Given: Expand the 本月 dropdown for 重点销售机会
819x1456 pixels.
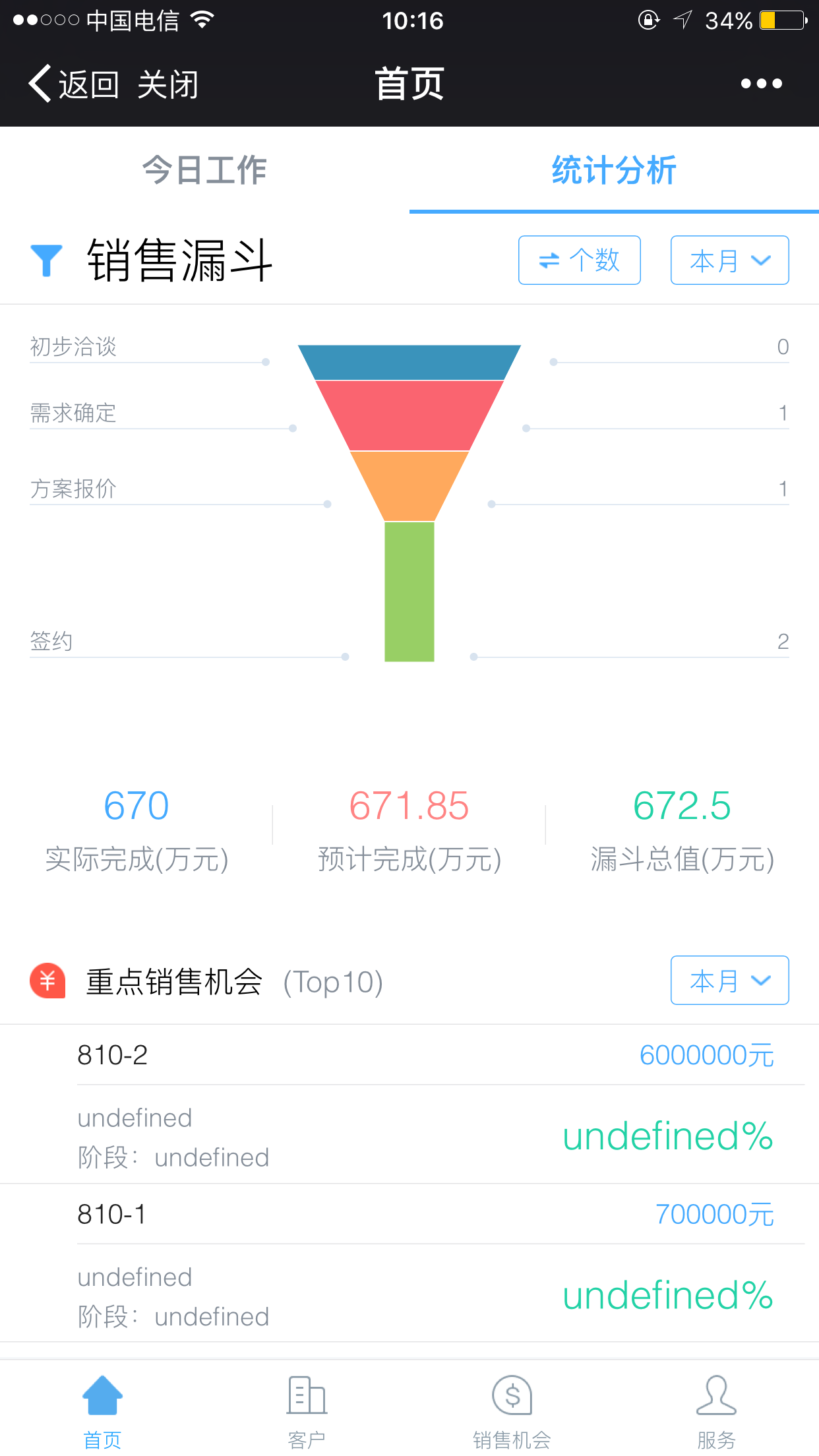Looking at the screenshot, I should click(729, 981).
